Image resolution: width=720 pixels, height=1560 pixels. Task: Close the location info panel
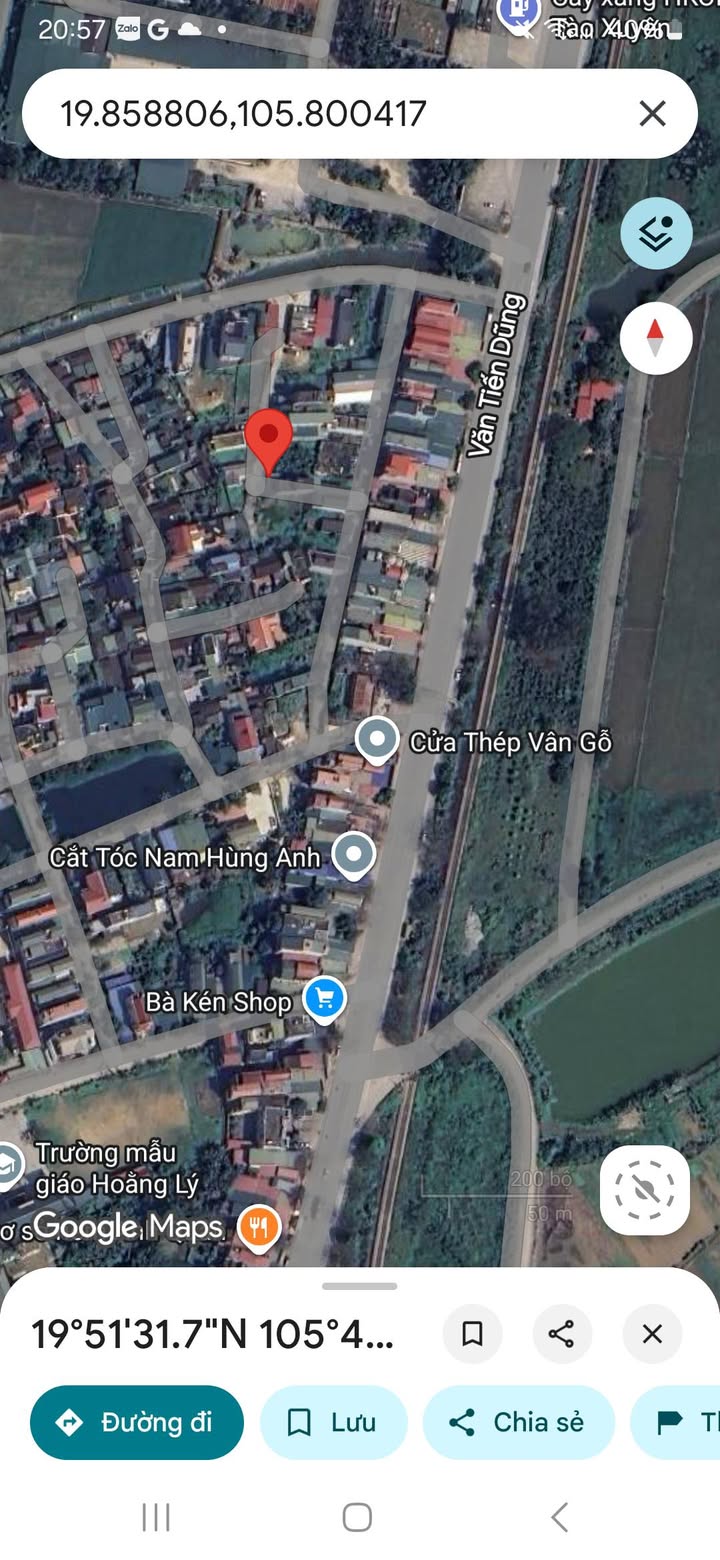pyautogui.click(x=652, y=1334)
